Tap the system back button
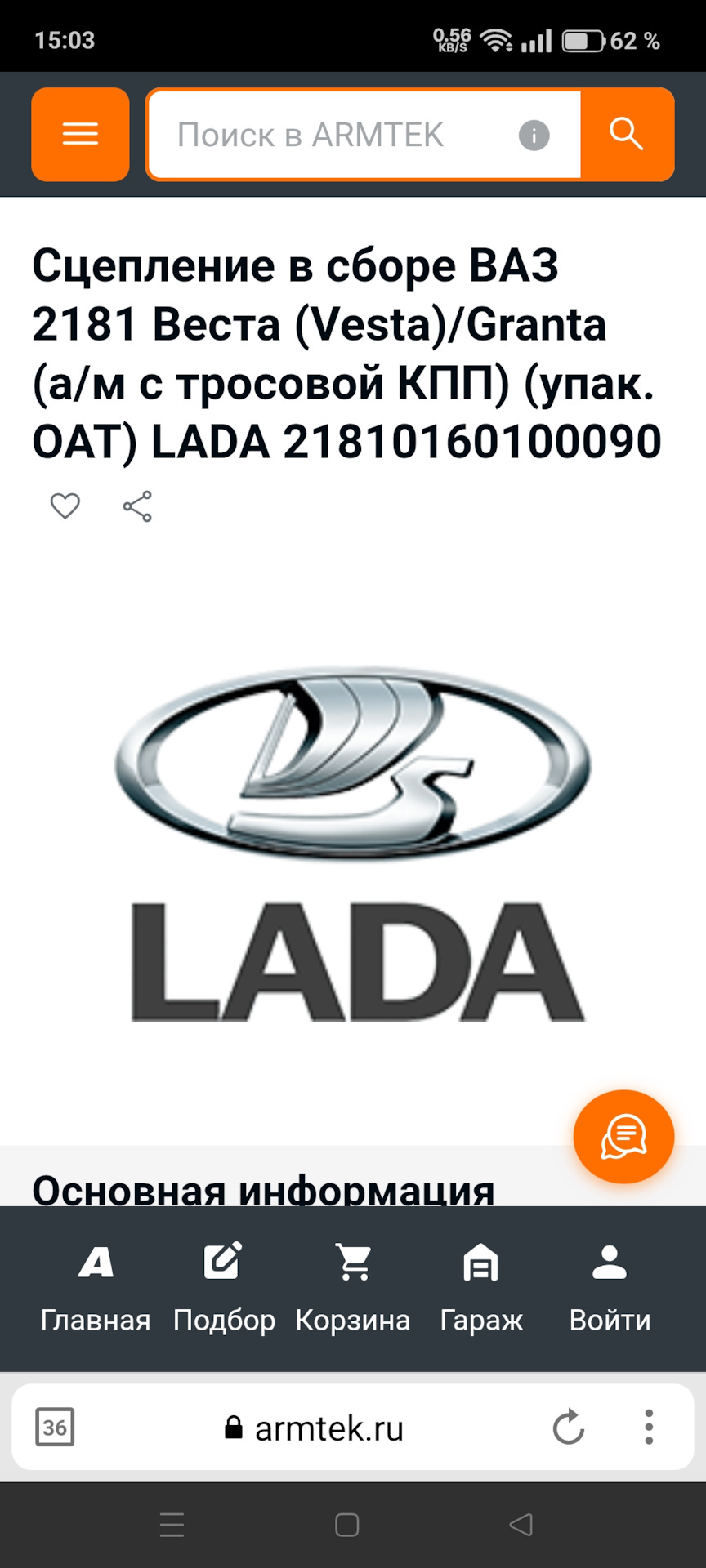Screen dimensions: 706x1568 tap(521, 1525)
